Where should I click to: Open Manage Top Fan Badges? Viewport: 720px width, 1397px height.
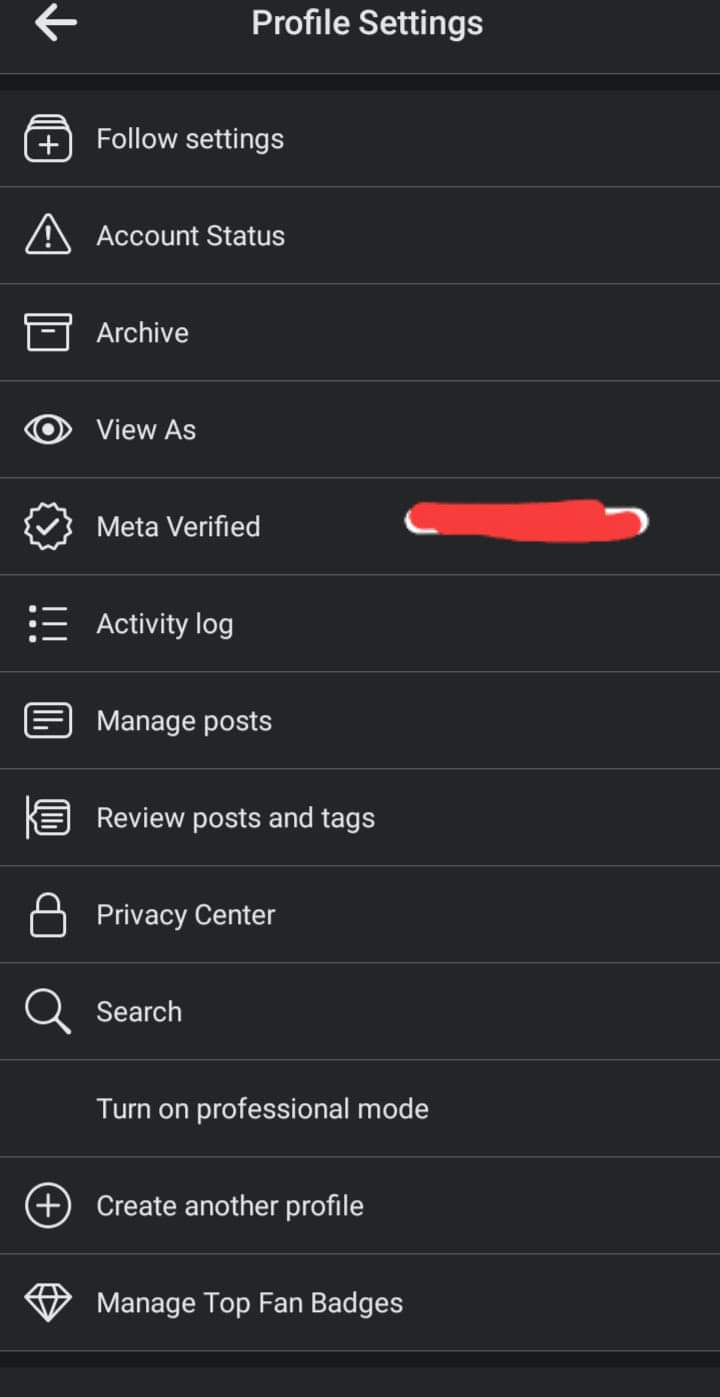pyautogui.click(x=249, y=1303)
